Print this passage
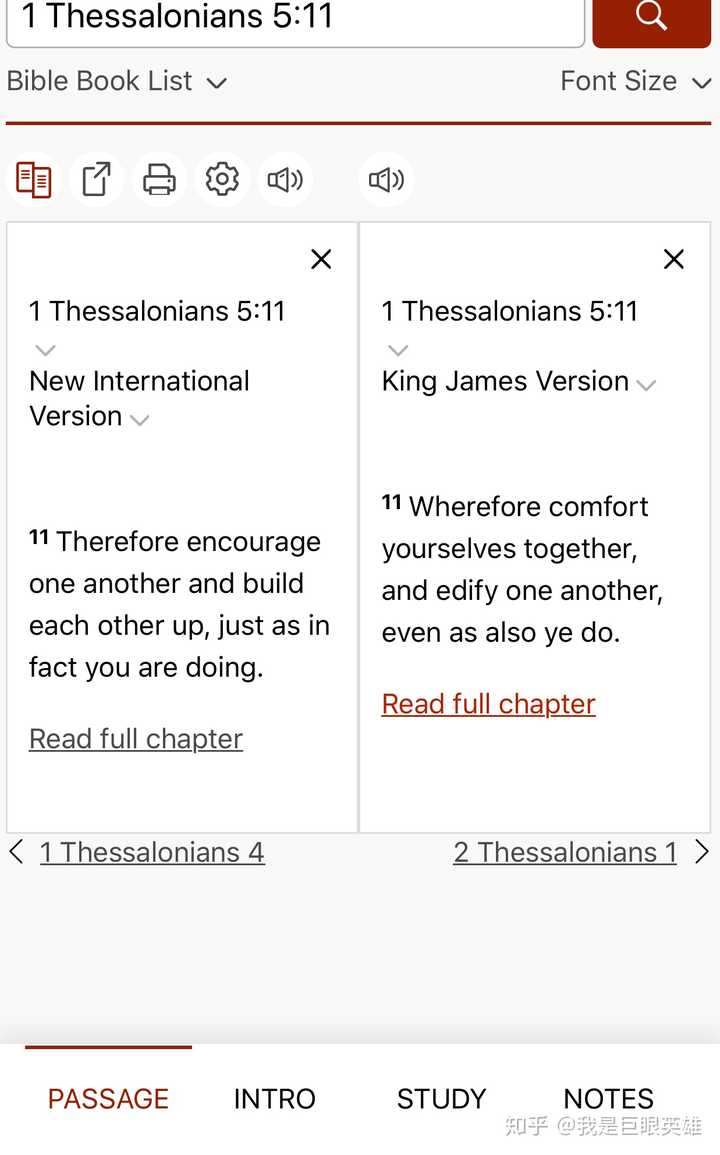The width and height of the screenshot is (720, 1155). [x=159, y=180]
